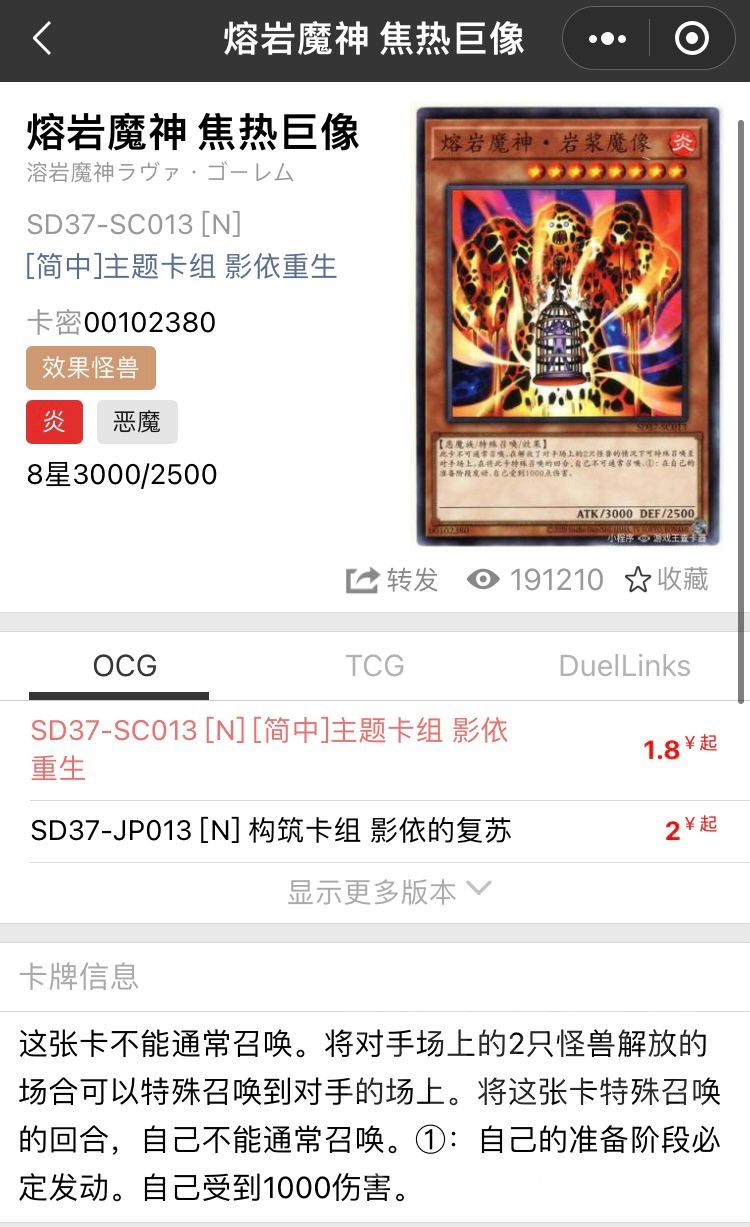The width and height of the screenshot is (750, 1227).
Task: Expand 显示更多版本 to show more versions
Action: [389, 891]
